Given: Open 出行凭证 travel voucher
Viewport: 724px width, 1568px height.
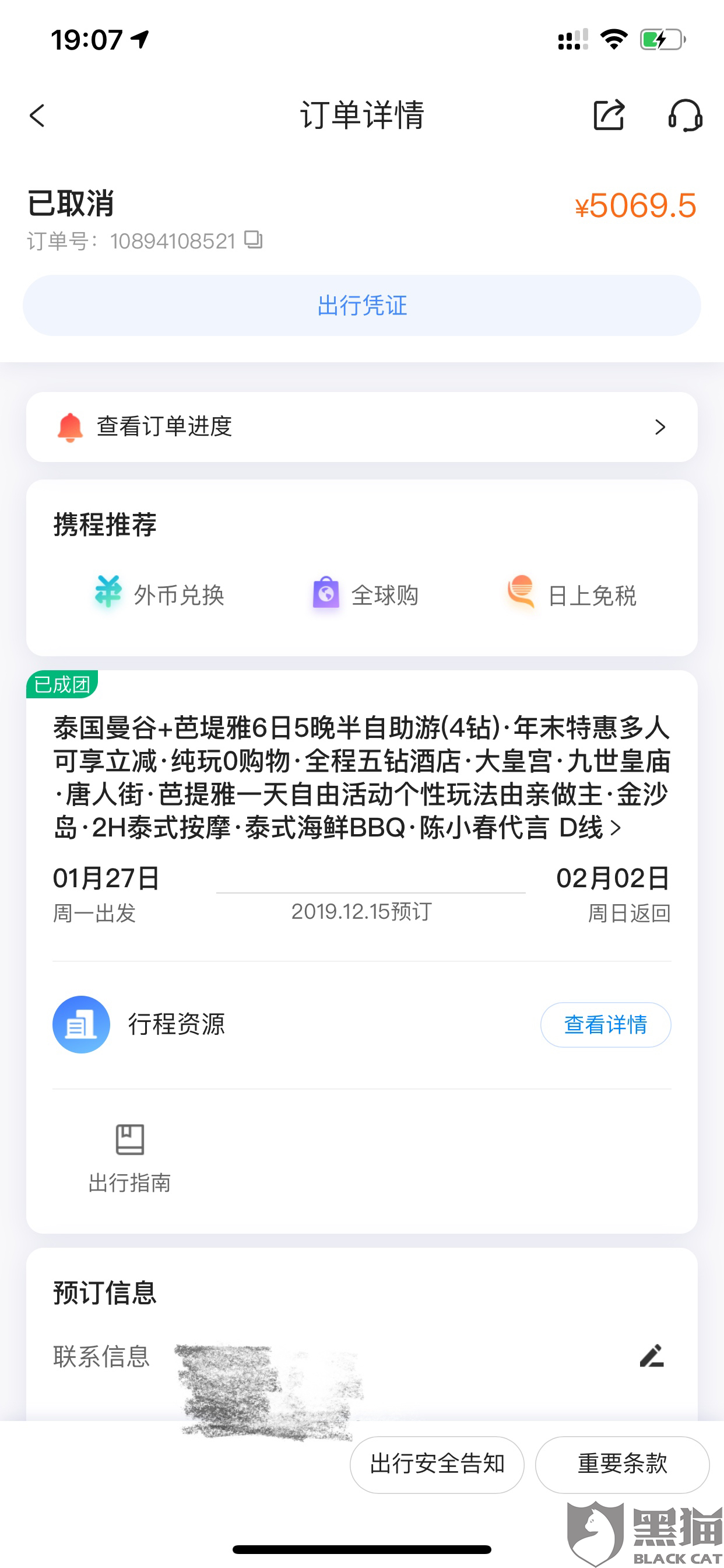Looking at the screenshot, I should click(x=362, y=306).
